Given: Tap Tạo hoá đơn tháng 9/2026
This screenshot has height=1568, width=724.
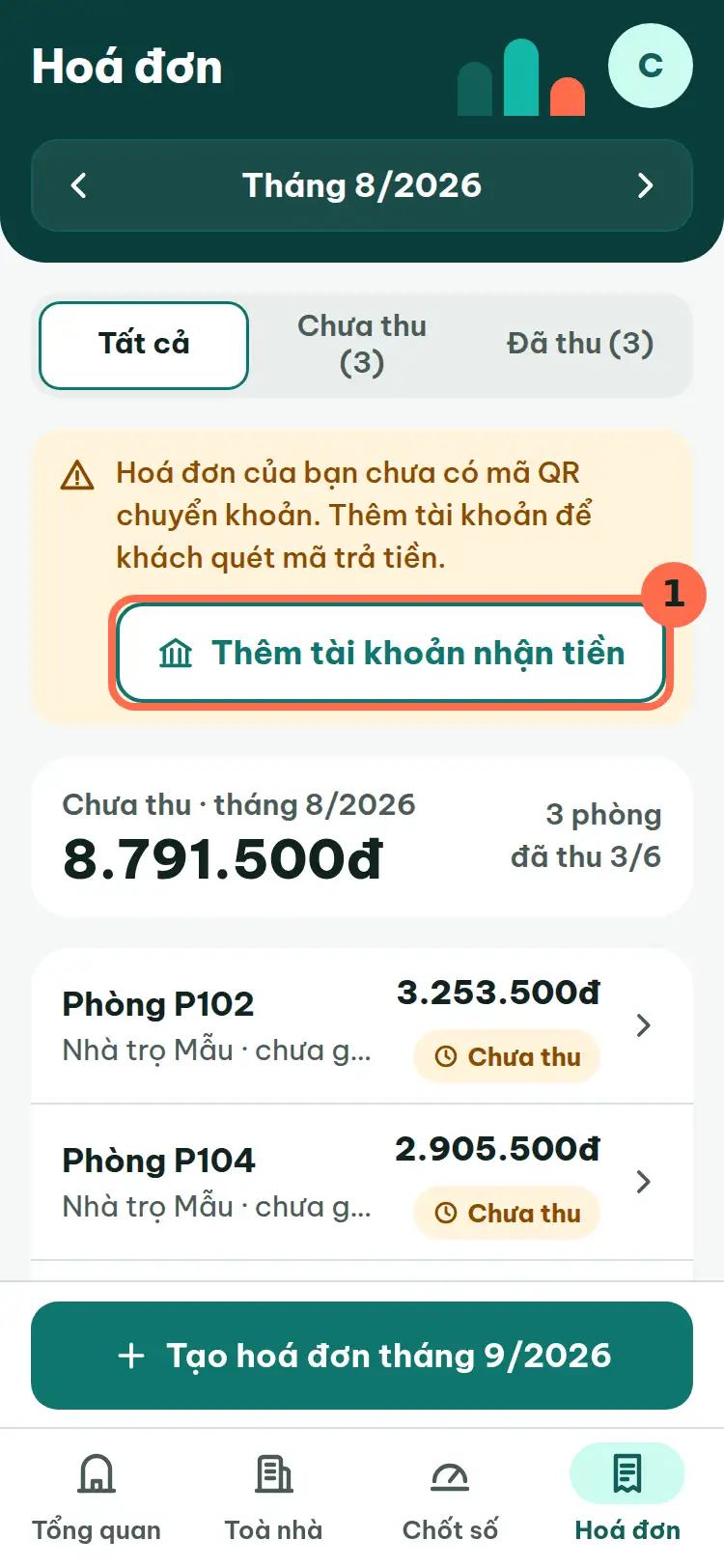Looking at the screenshot, I should [x=362, y=1356].
